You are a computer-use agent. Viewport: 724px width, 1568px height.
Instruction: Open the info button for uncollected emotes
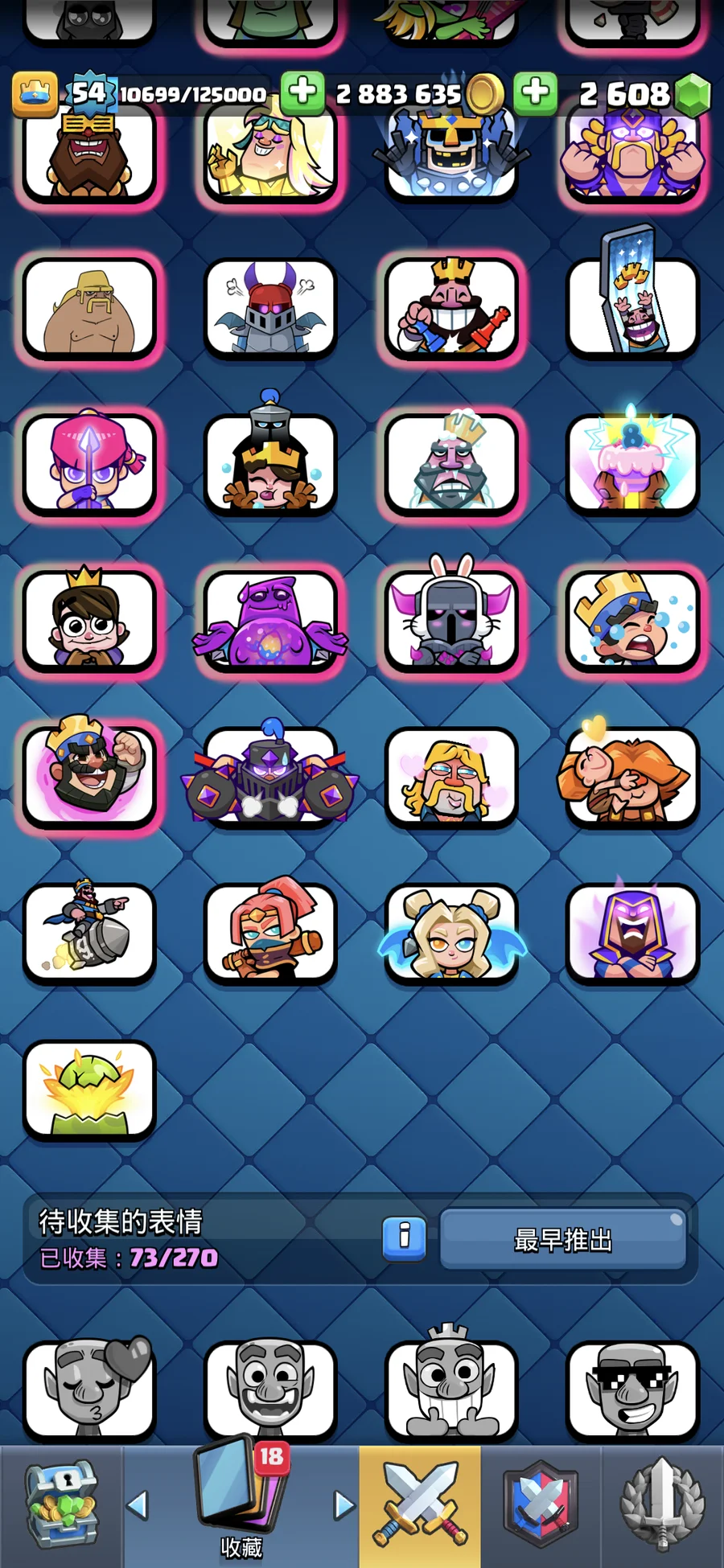[x=404, y=1238]
